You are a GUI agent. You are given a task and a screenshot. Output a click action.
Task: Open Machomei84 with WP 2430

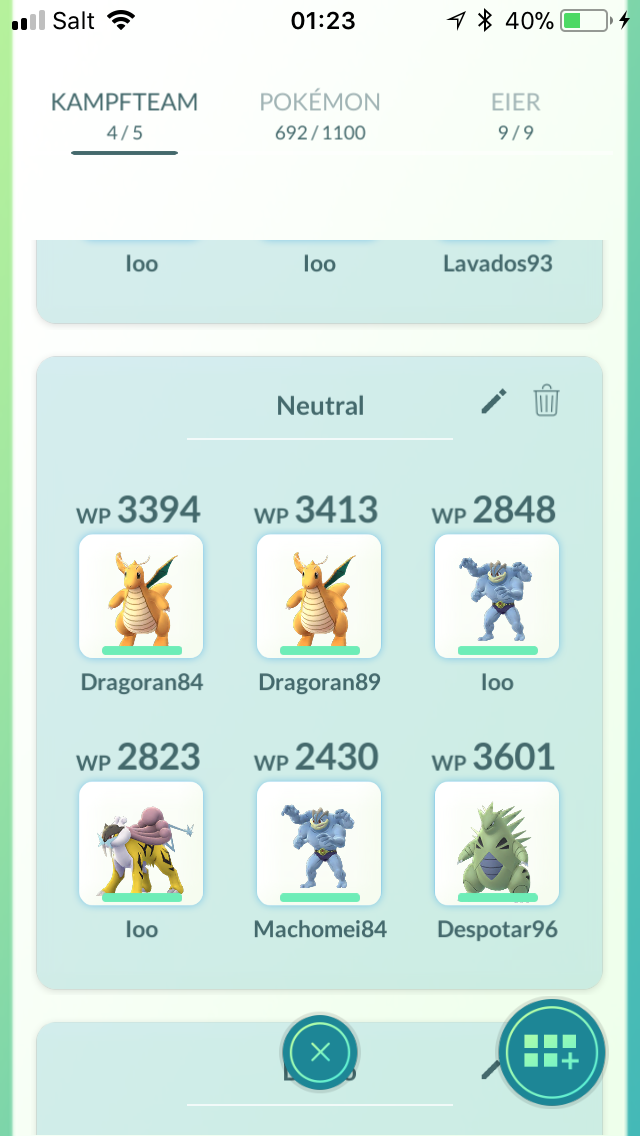point(319,843)
